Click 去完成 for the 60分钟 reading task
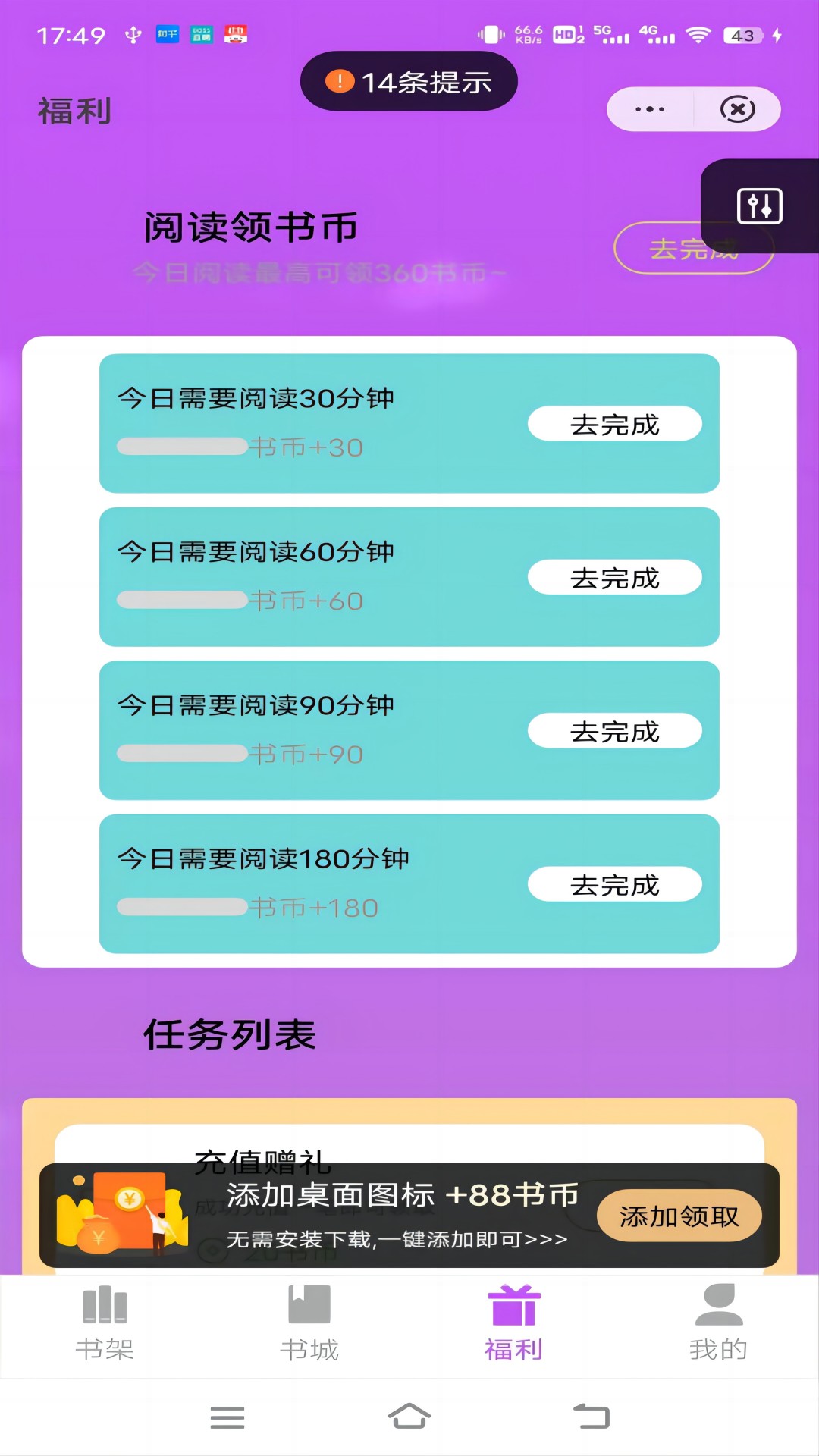The height and width of the screenshot is (1456, 819). [614, 577]
